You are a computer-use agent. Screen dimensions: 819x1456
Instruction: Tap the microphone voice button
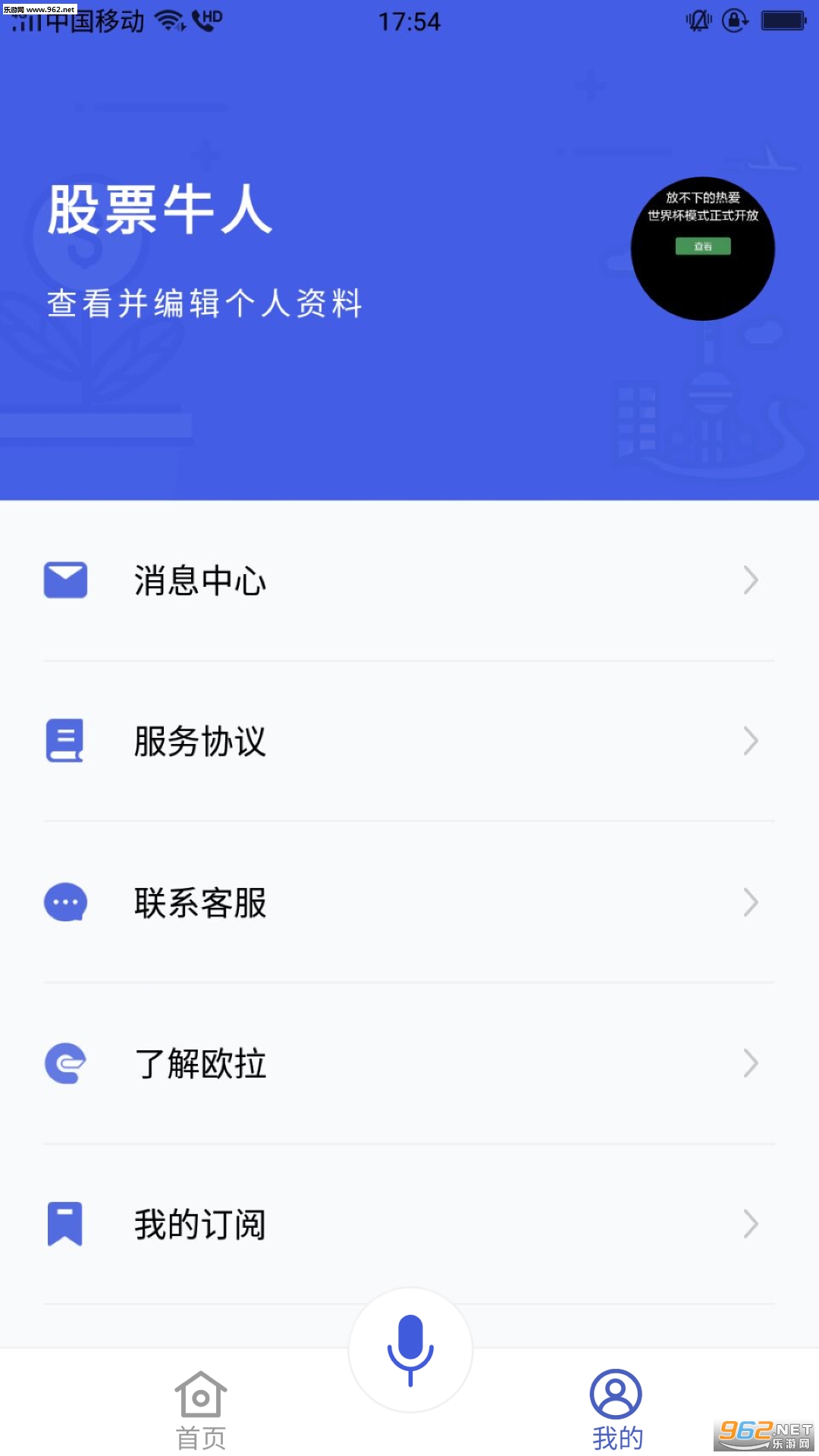(x=410, y=1350)
